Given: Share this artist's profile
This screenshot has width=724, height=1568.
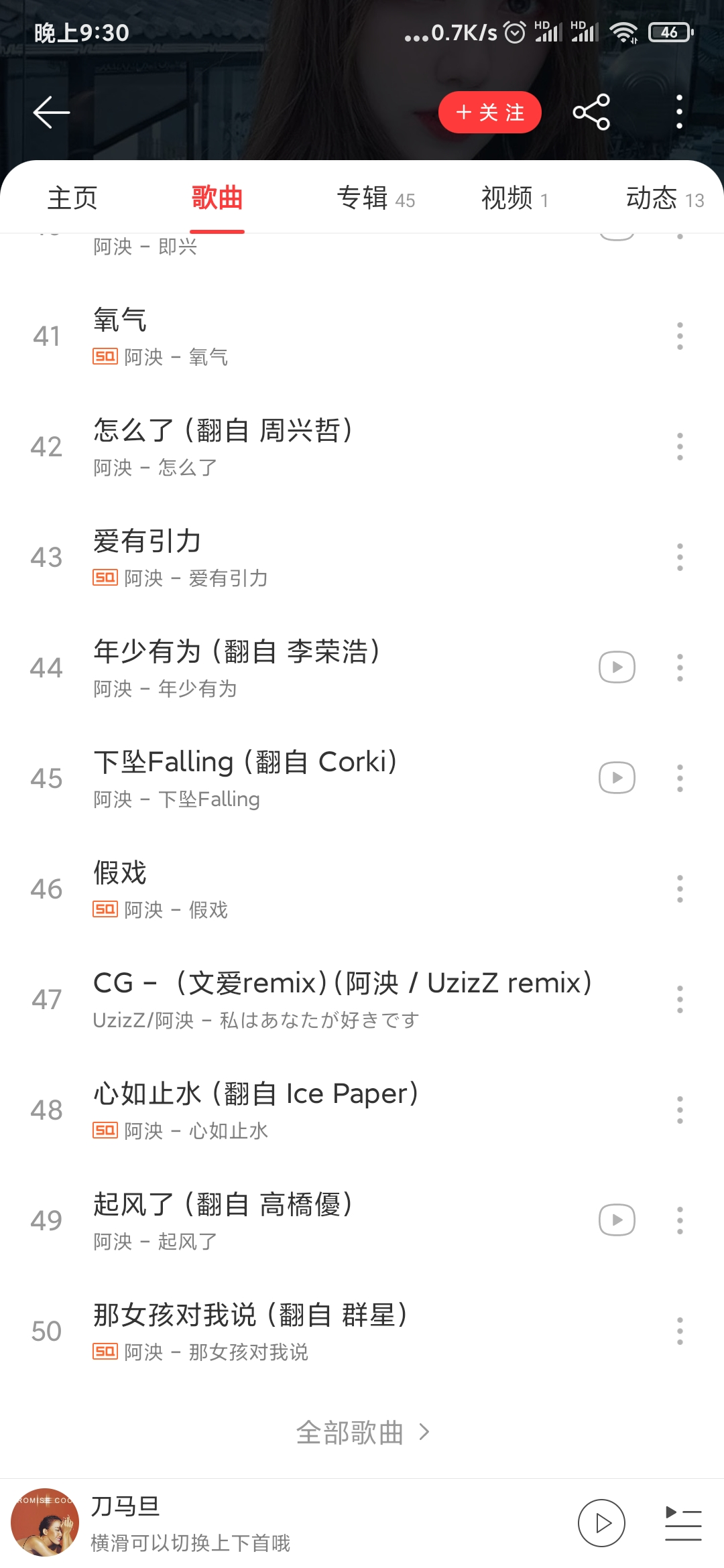Looking at the screenshot, I should pos(591,112).
